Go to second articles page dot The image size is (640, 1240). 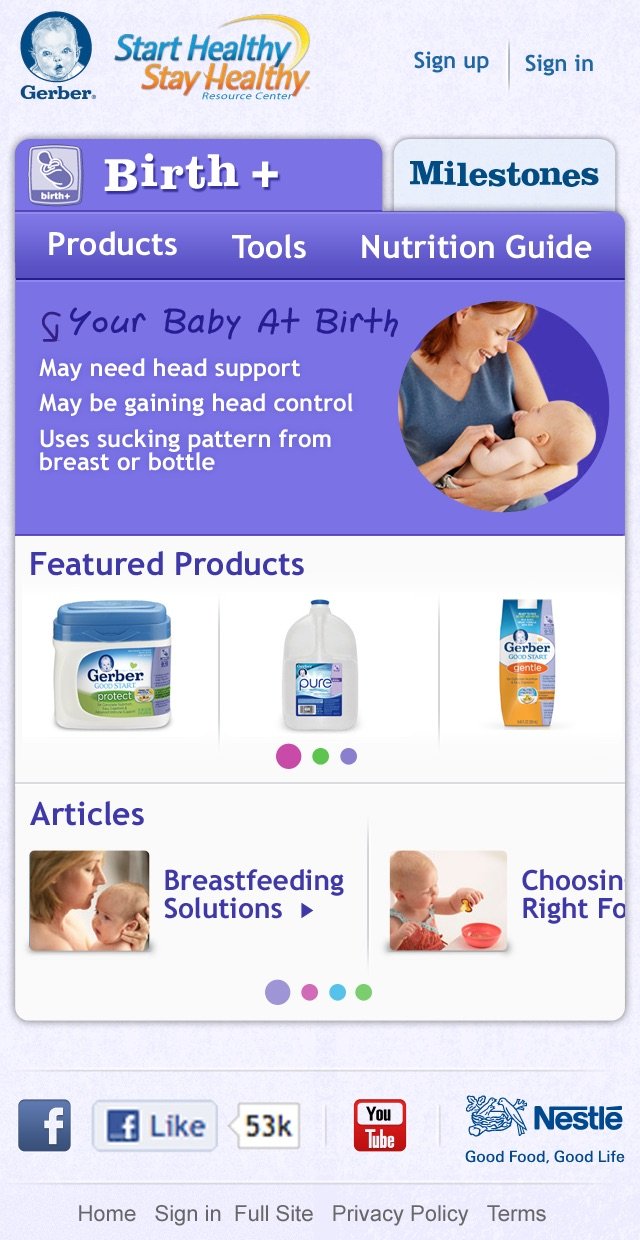pyautogui.click(x=310, y=992)
